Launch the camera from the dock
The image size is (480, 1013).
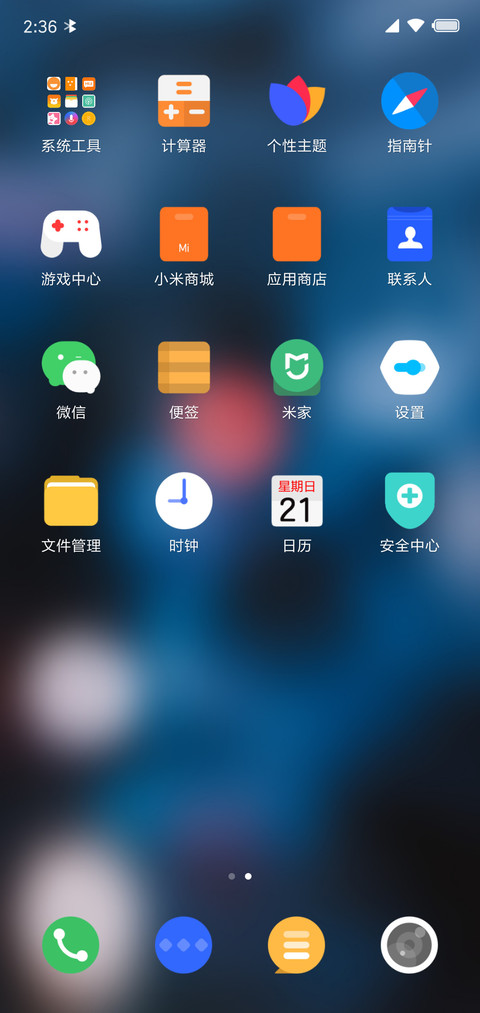pyautogui.click(x=410, y=945)
